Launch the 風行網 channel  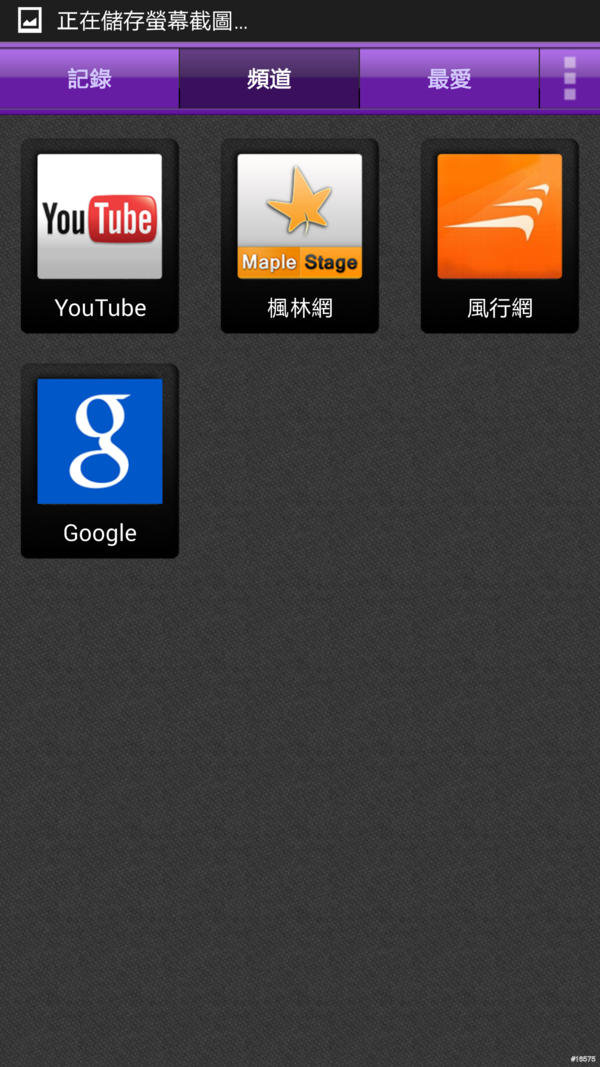(500, 236)
